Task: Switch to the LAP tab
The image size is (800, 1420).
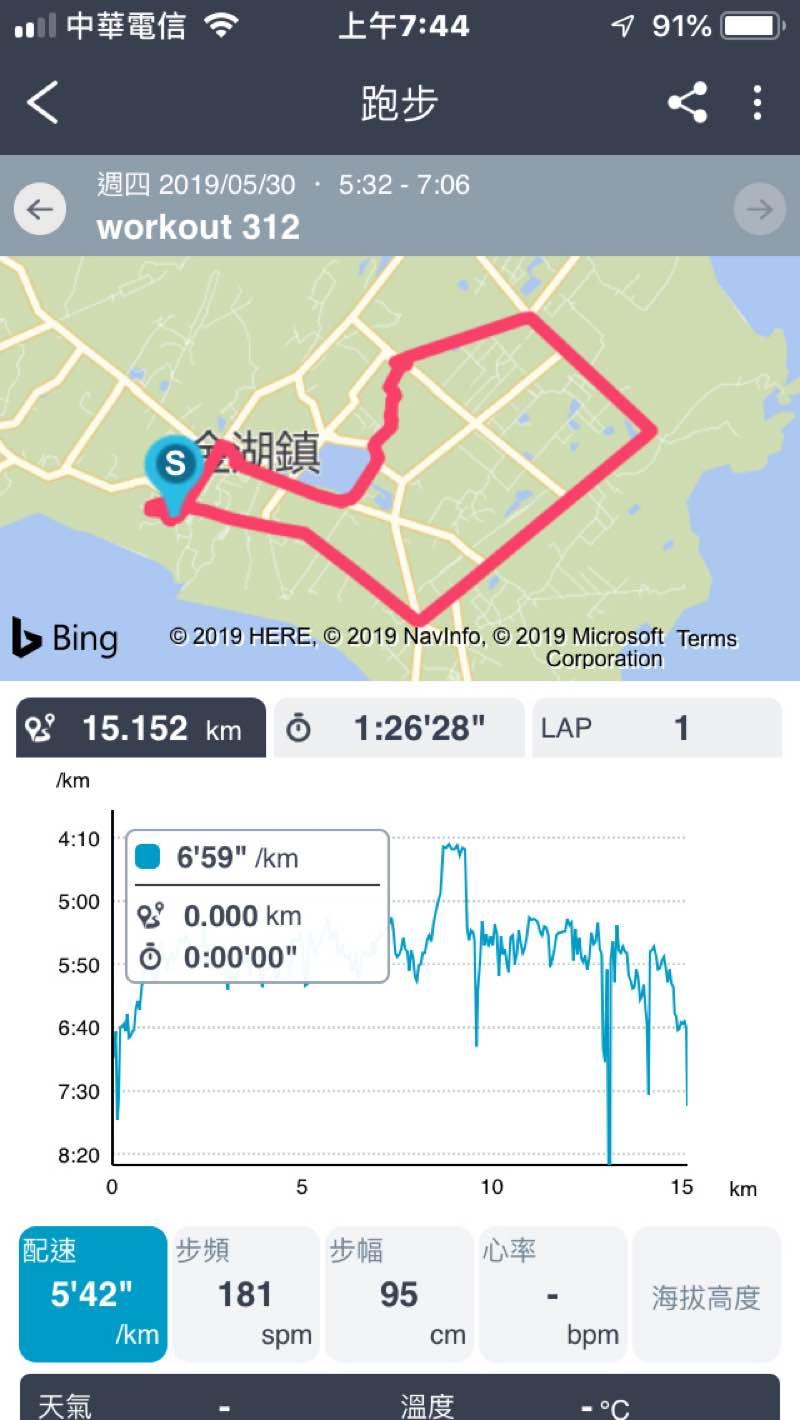Action: pyautogui.click(x=656, y=728)
